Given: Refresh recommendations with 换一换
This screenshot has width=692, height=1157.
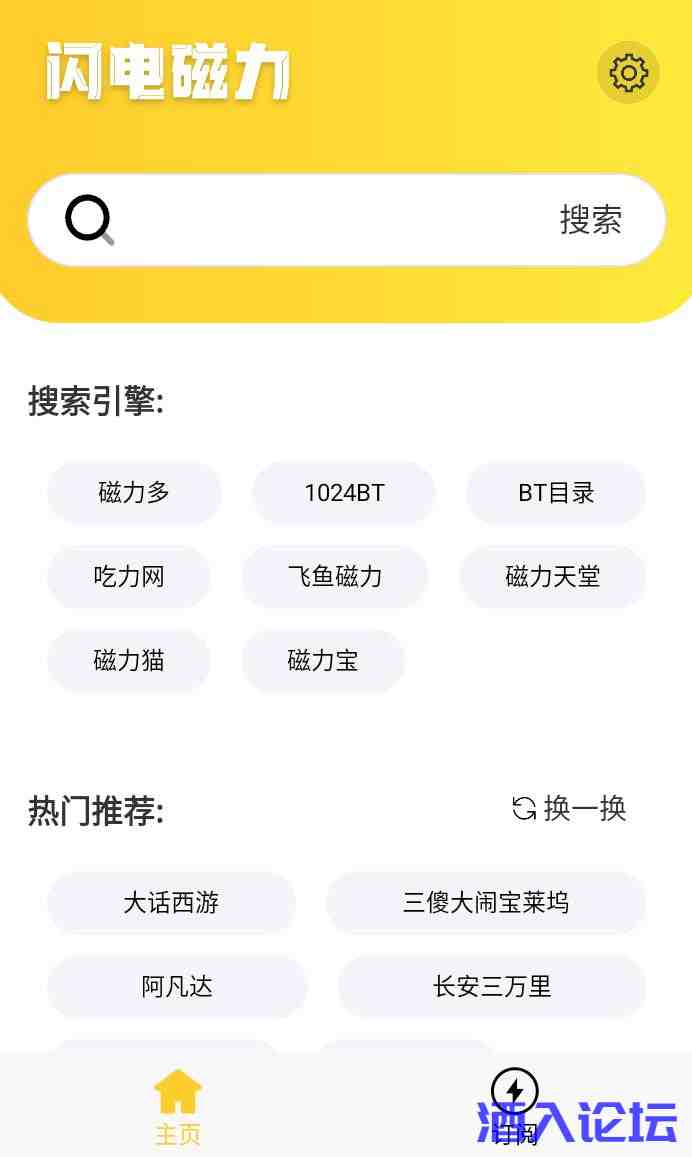Looking at the screenshot, I should click(x=569, y=808).
